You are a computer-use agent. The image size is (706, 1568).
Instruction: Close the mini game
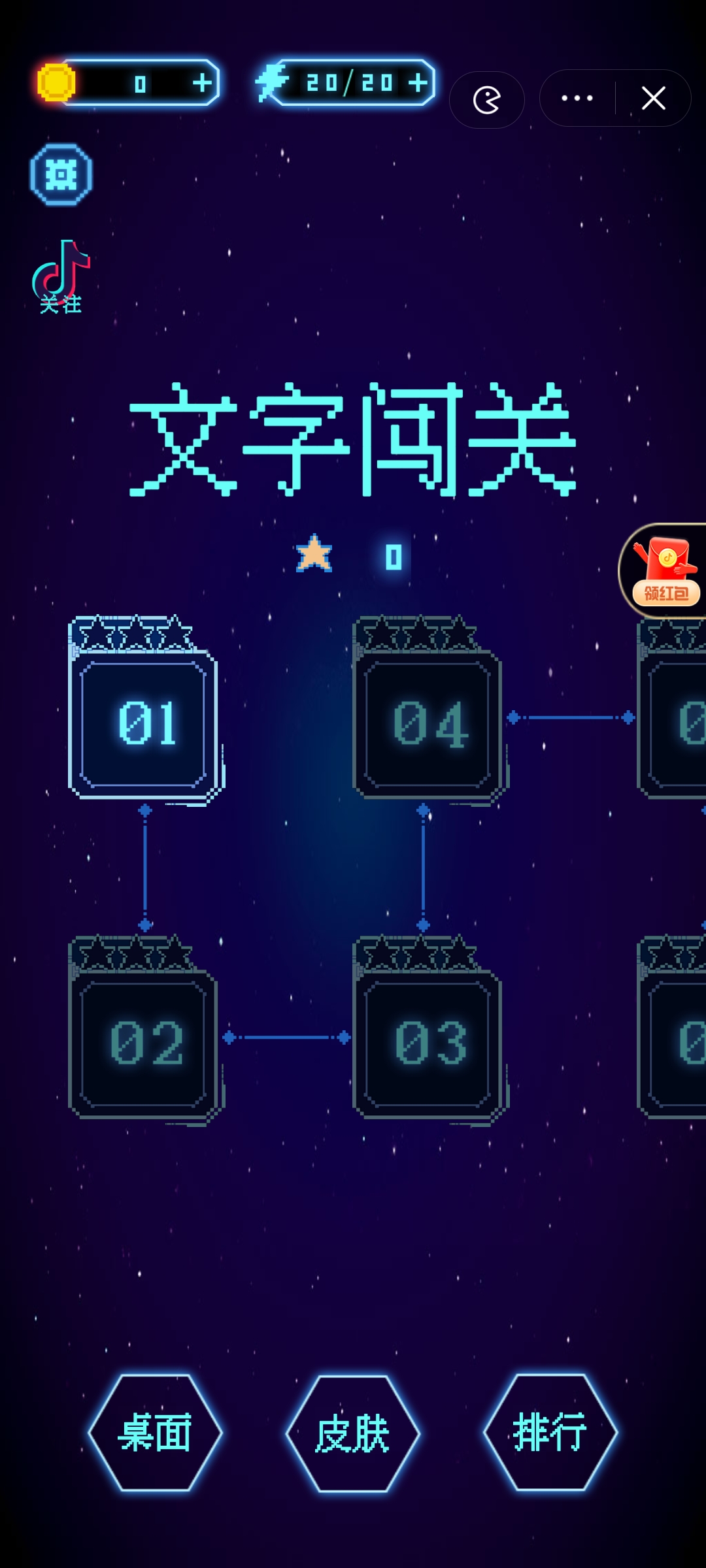click(x=653, y=99)
